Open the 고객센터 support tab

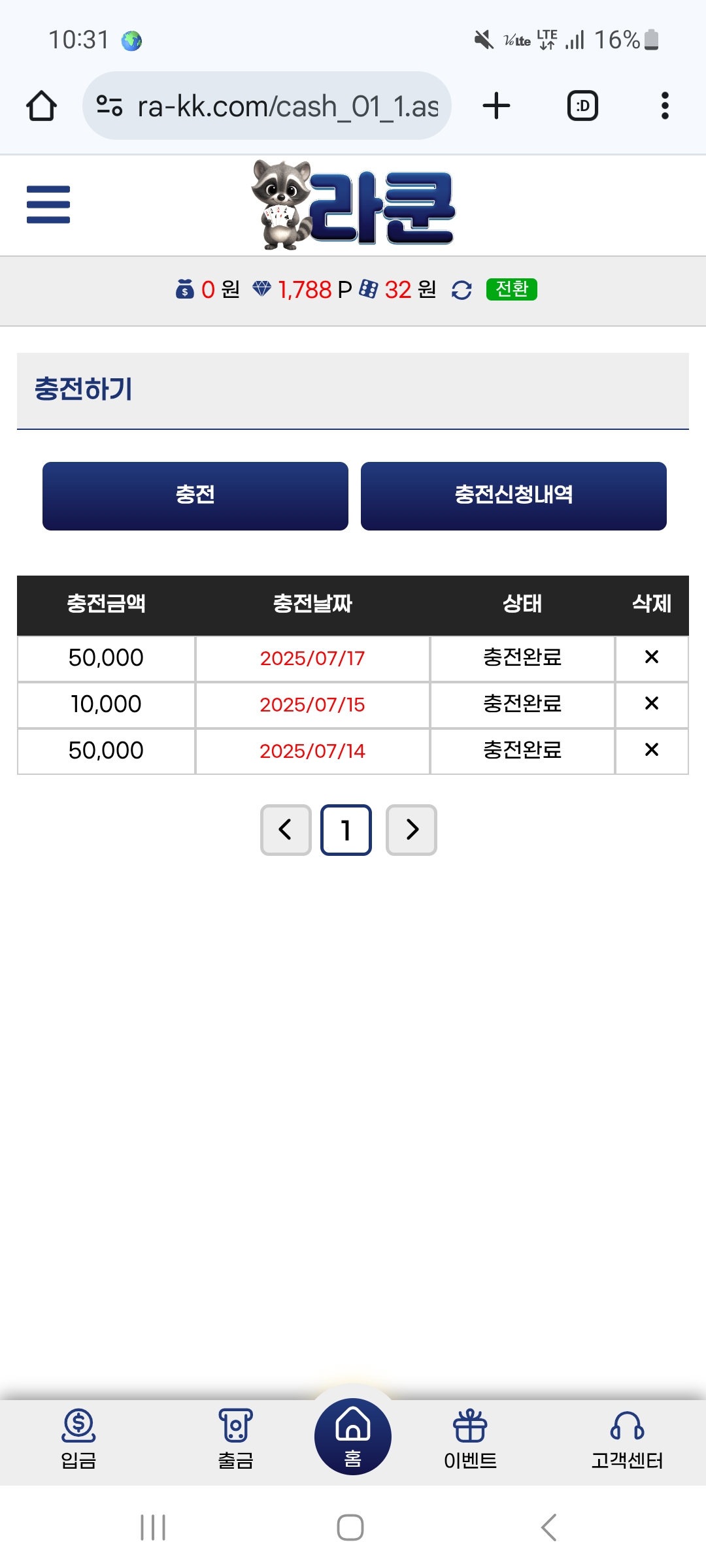pos(628,1439)
